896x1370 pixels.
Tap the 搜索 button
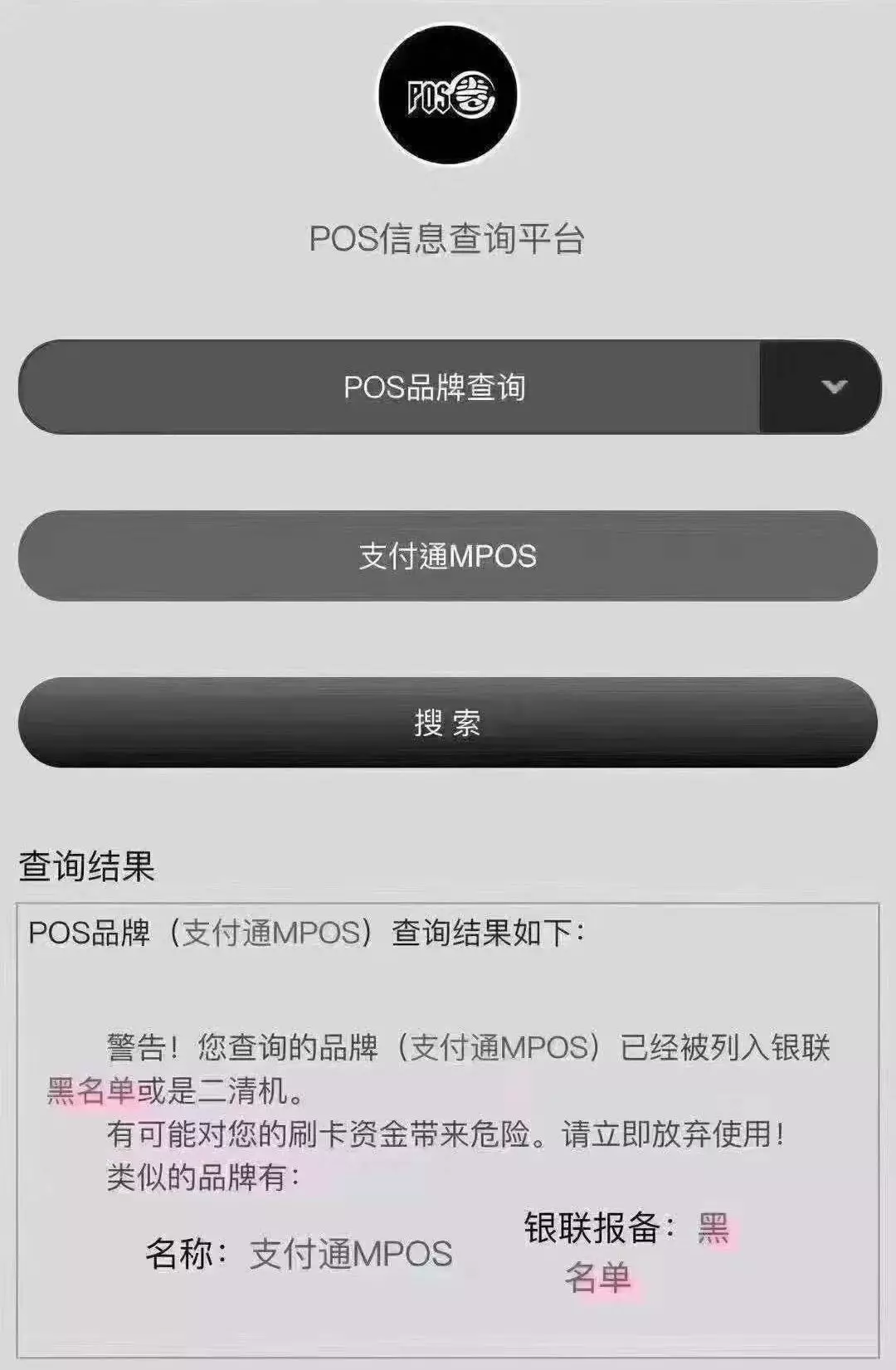coord(448,723)
